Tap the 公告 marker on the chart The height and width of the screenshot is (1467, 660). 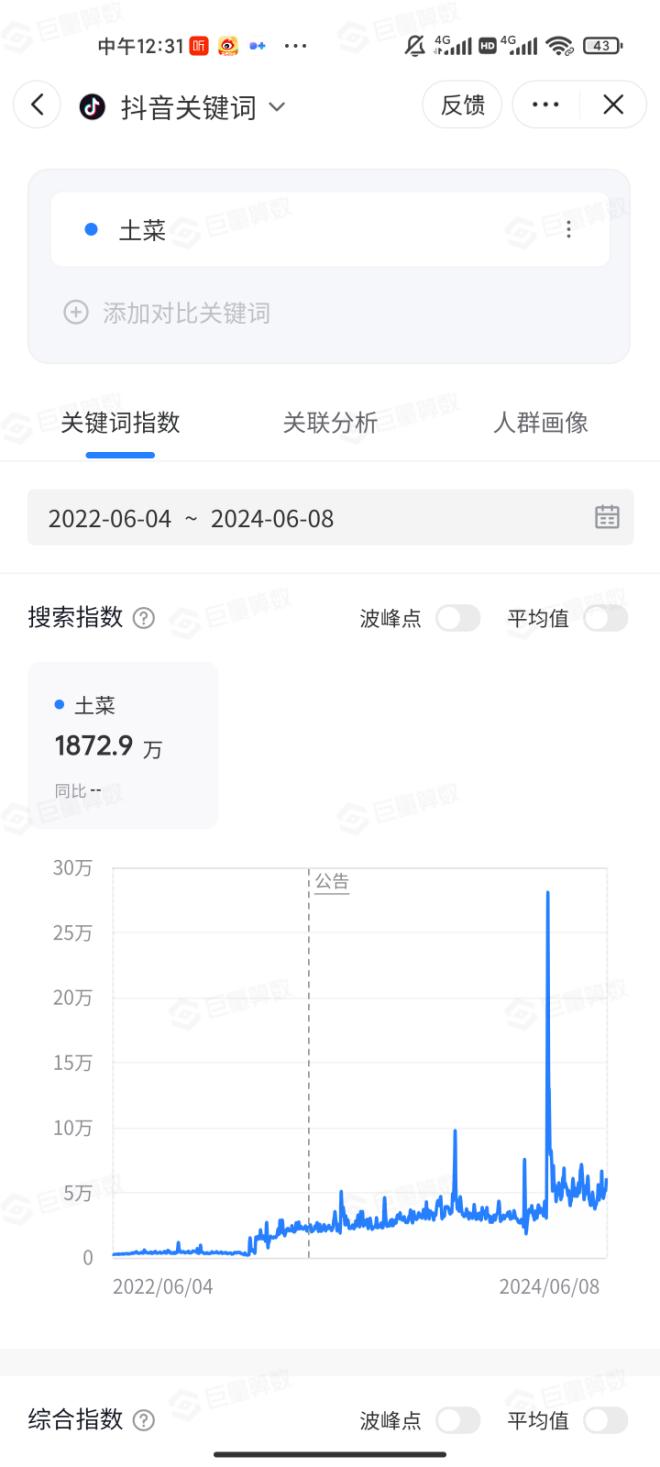coord(332,882)
